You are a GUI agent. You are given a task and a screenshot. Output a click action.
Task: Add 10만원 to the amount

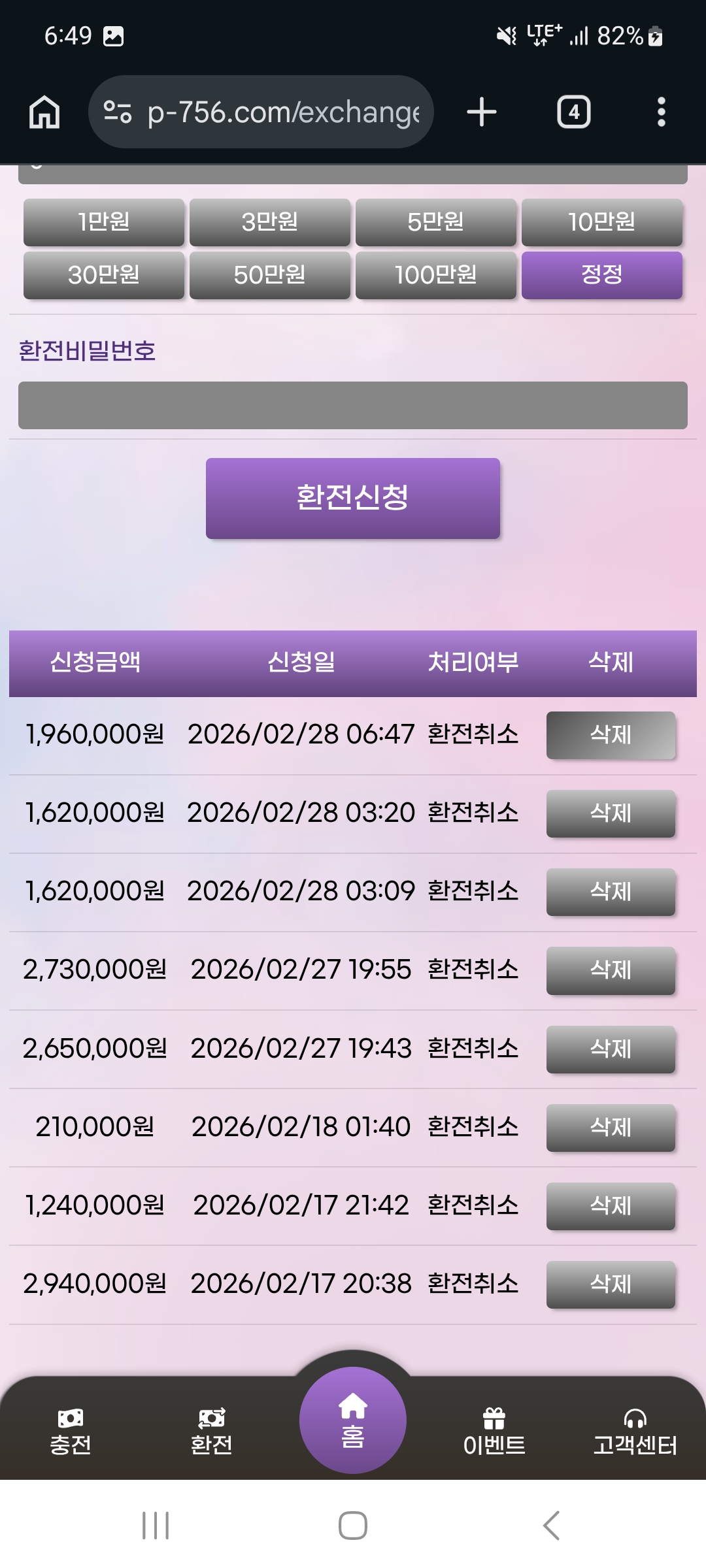[x=602, y=222]
